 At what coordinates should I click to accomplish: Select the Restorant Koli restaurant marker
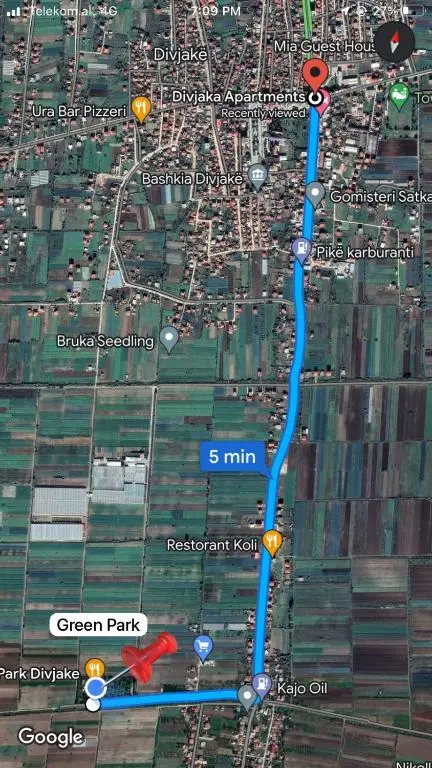(x=272, y=543)
